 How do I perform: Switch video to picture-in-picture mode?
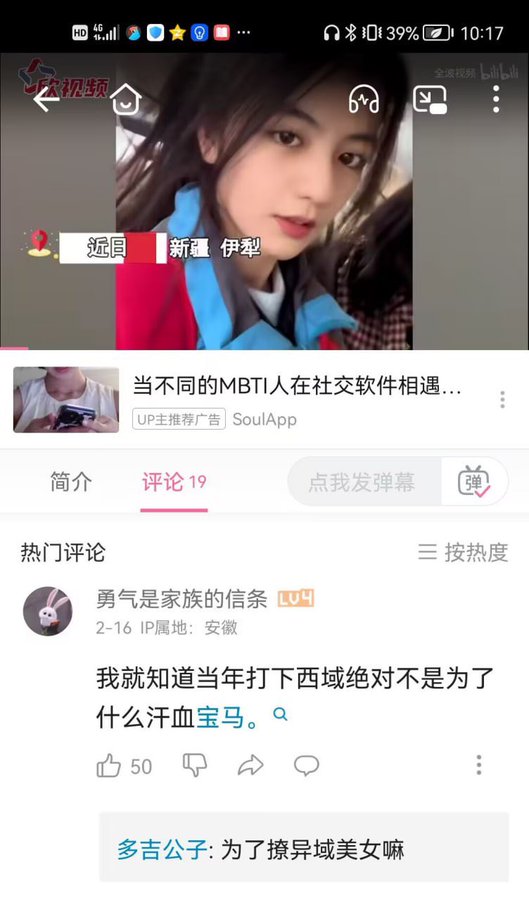pos(430,99)
